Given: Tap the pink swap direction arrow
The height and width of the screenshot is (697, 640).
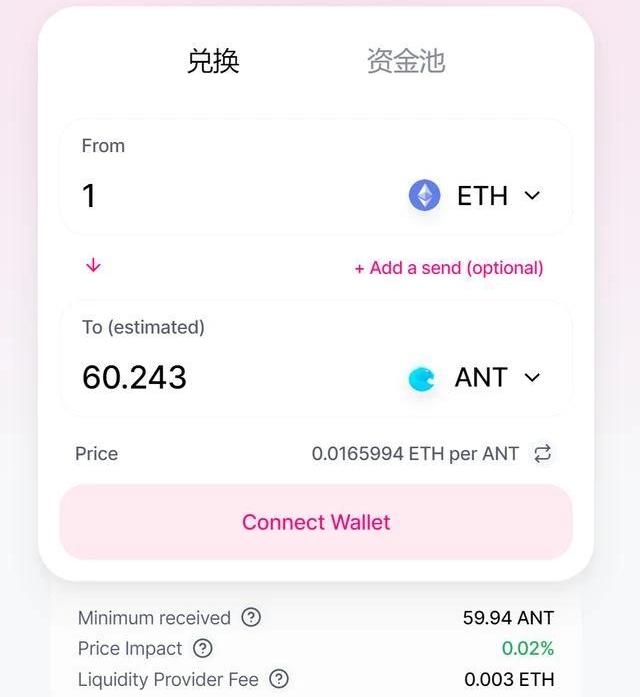Looking at the screenshot, I should [x=93, y=266].
